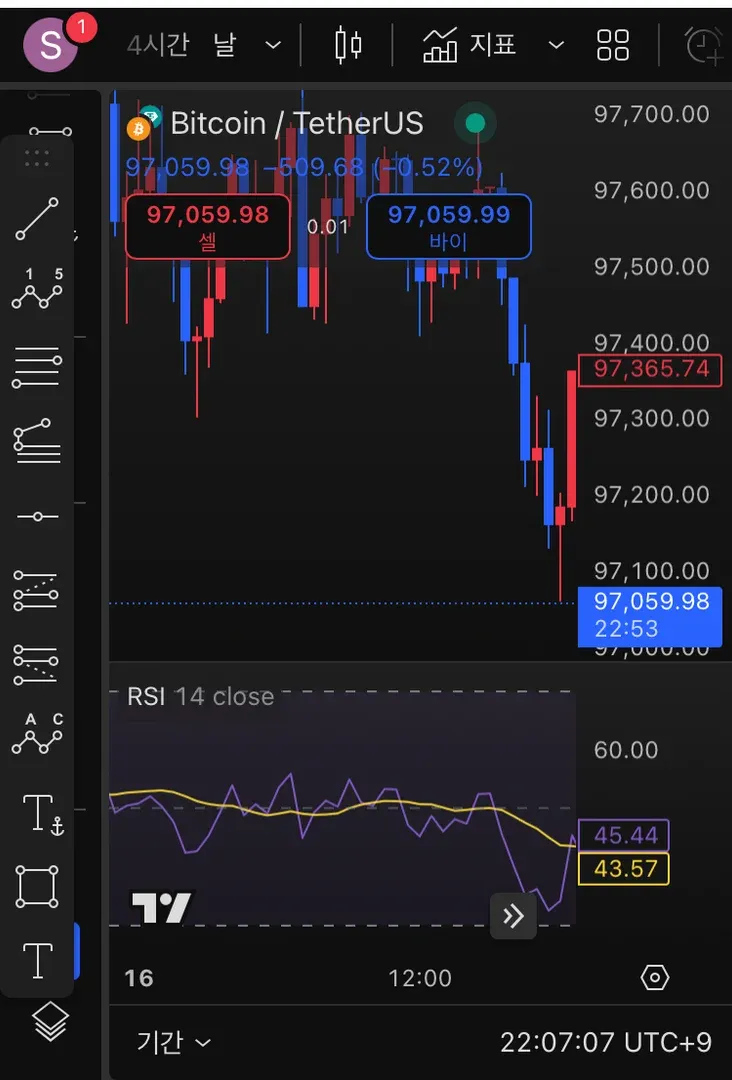Viewport: 732px width, 1080px height.
Task: Change the candlestick chart type
Action: pos(348,45)
